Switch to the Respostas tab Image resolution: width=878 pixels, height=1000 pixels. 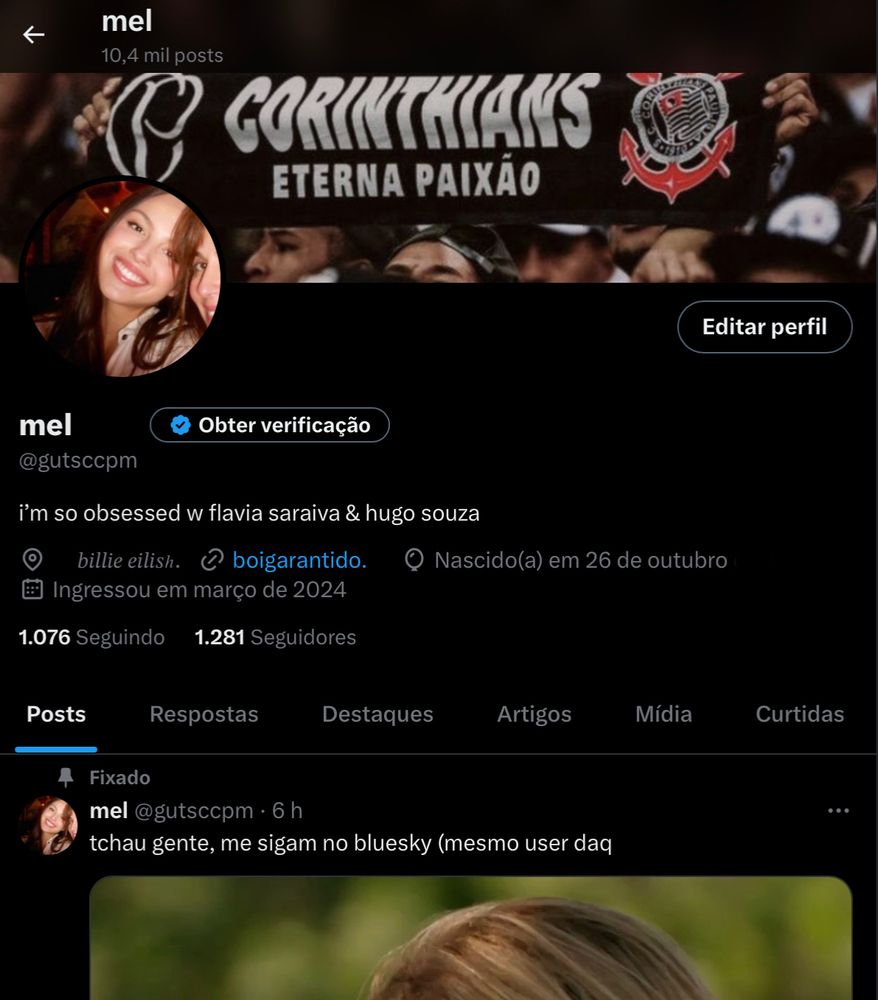[203, 714]
